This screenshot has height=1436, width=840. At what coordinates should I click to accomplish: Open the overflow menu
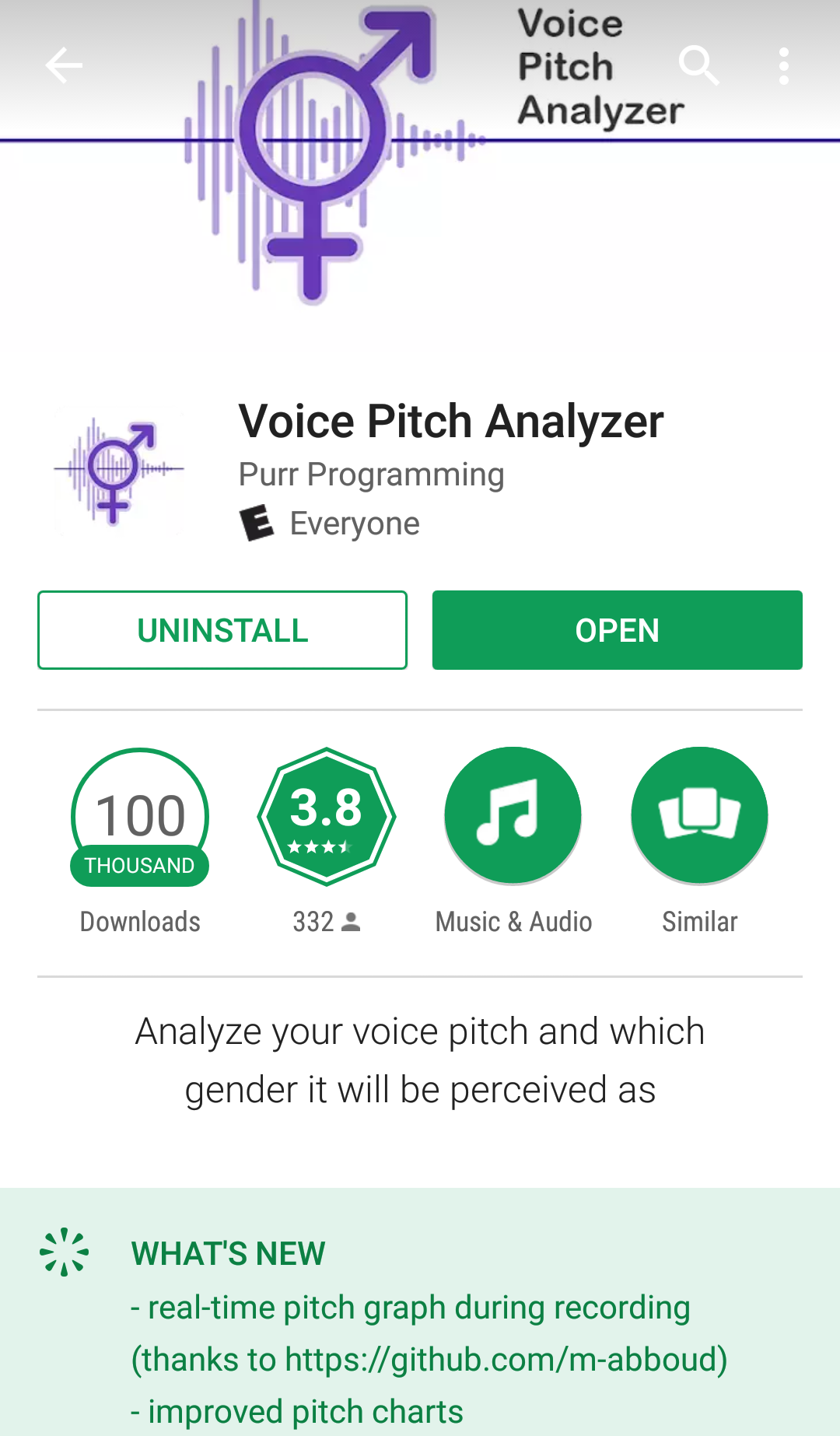783,66
